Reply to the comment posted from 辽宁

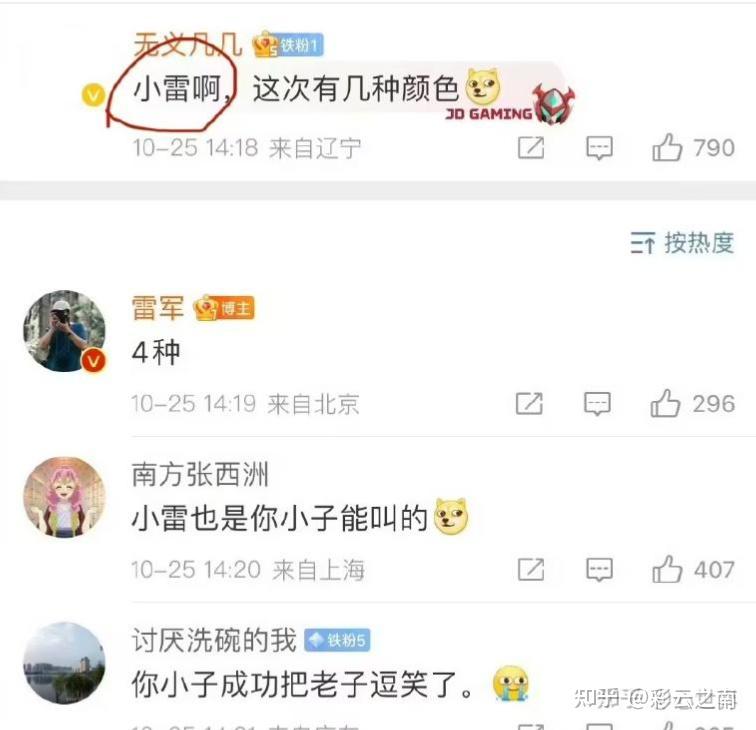[599, 148]
